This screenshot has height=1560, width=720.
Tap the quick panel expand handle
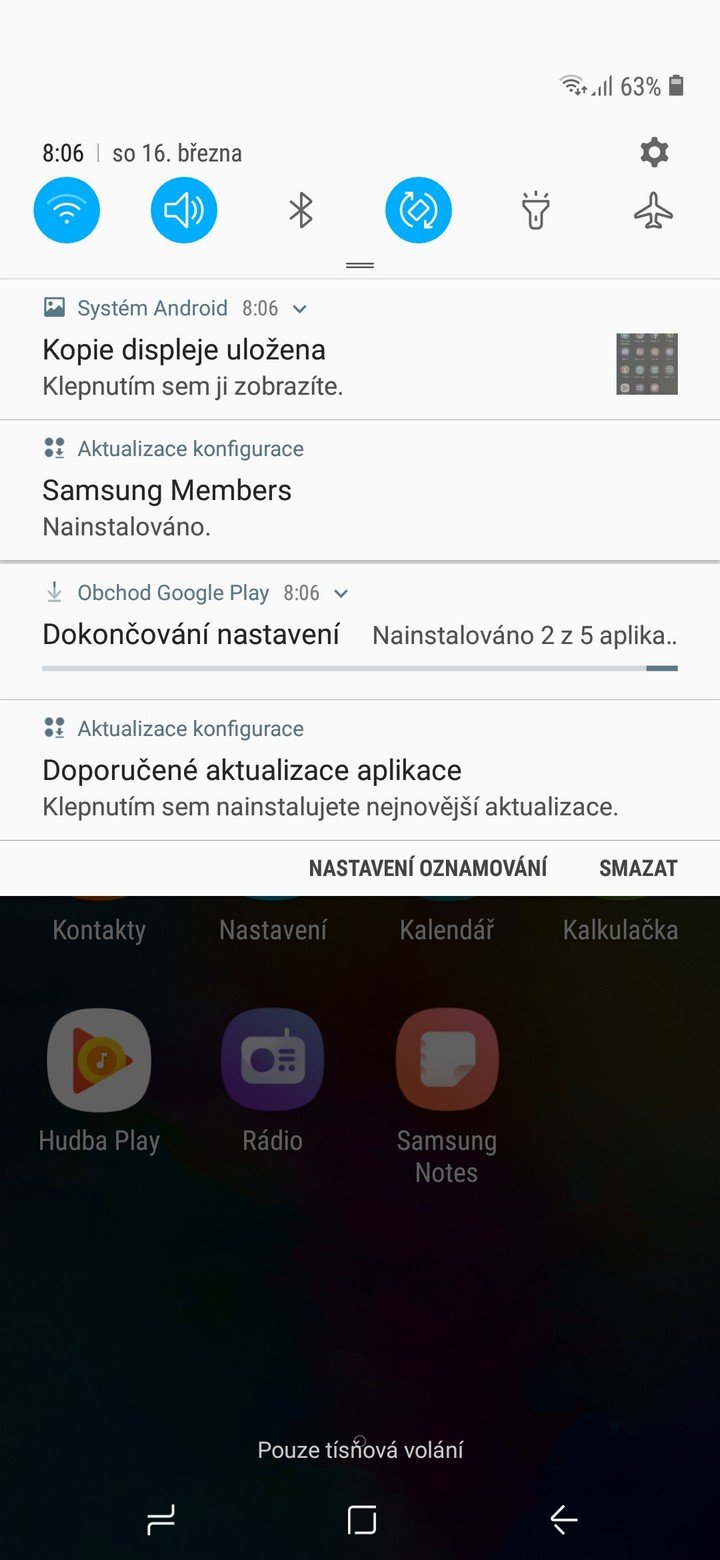[x=360, y=266]
